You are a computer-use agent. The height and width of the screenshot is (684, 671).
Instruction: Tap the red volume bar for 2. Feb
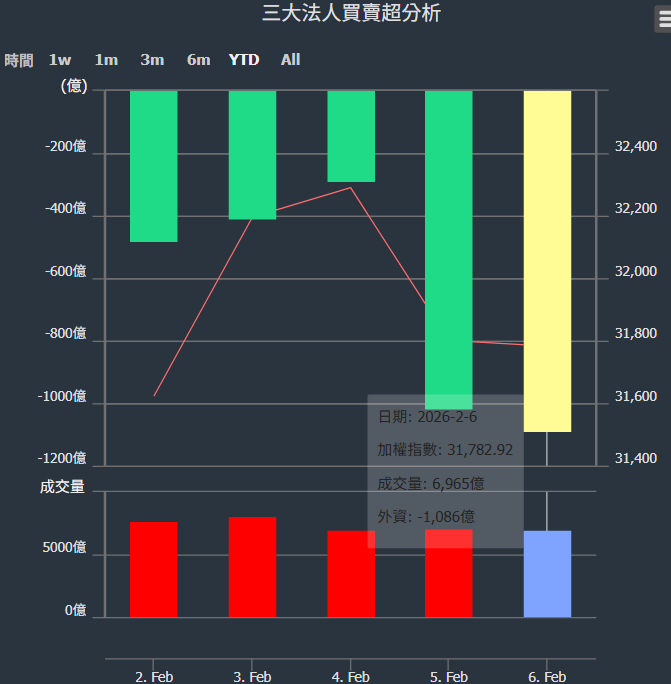pos(154,569)
